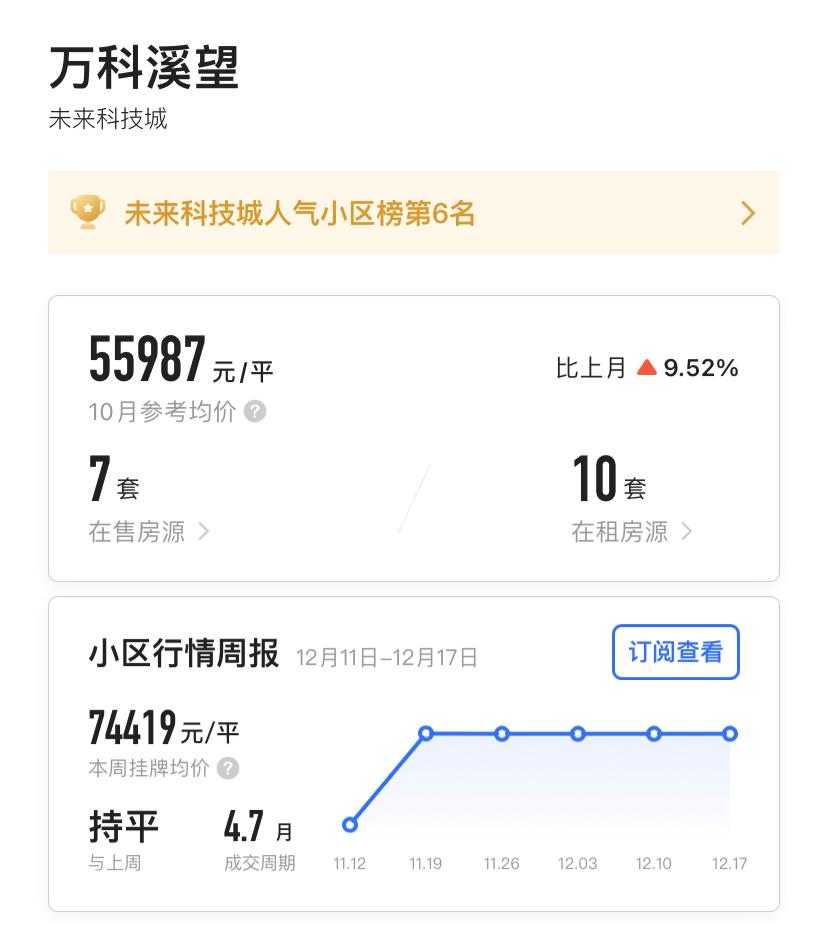
Task: Select the 11.12 data point on the chart
Action: coord(350,823)
